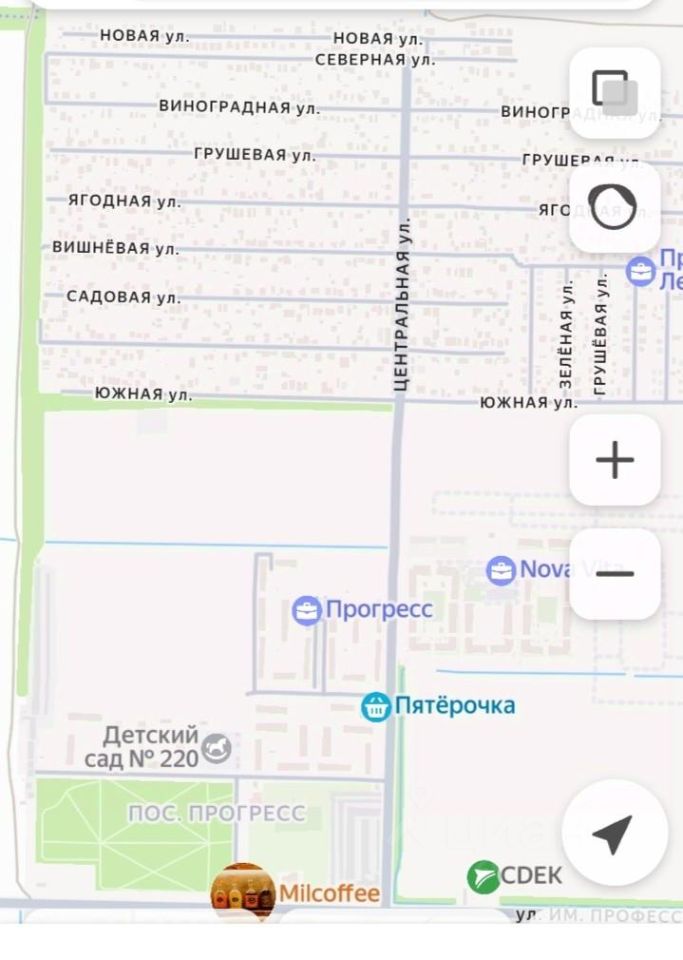
Task: Open the map layers button
Action: 614,92
